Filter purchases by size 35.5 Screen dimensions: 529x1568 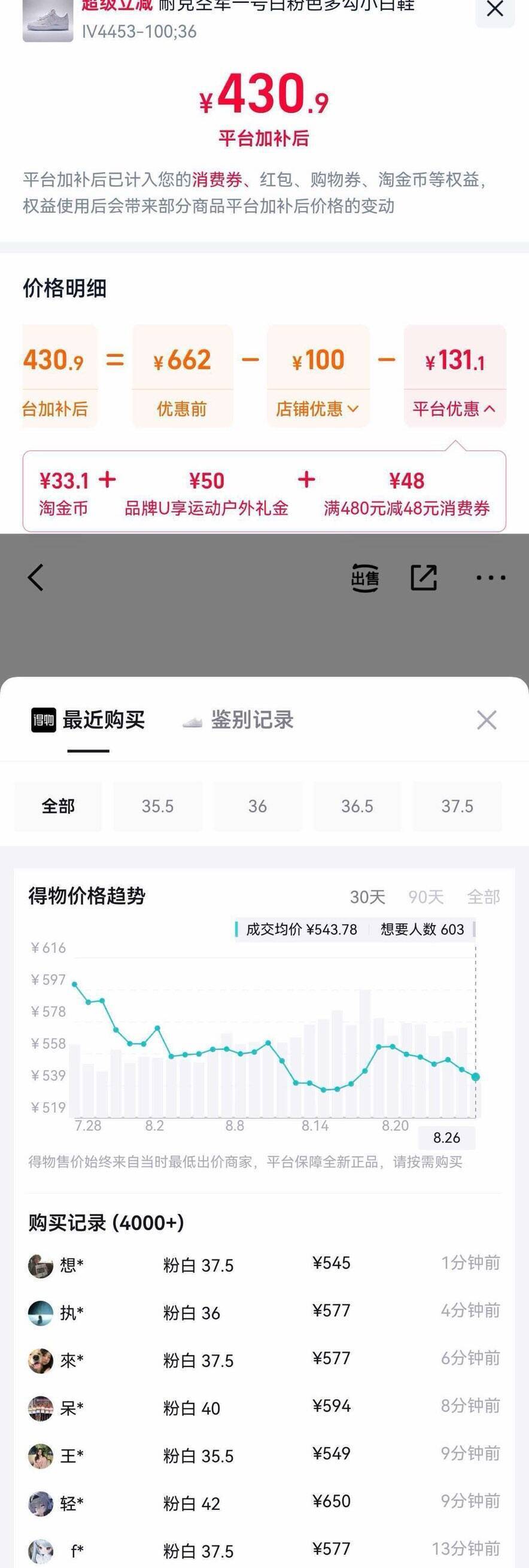pos(158,806)
